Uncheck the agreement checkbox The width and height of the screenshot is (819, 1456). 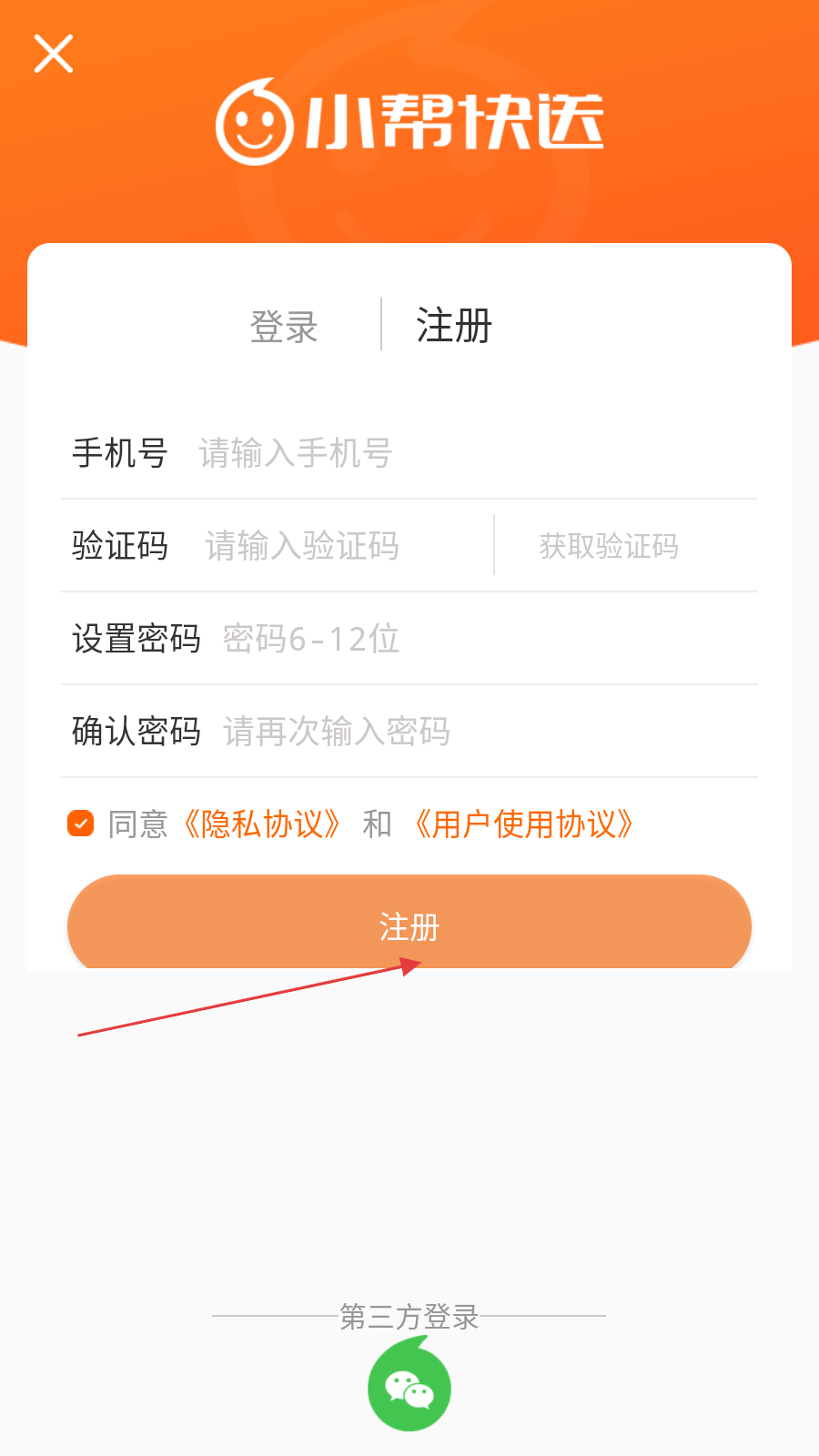pos(81,824)
